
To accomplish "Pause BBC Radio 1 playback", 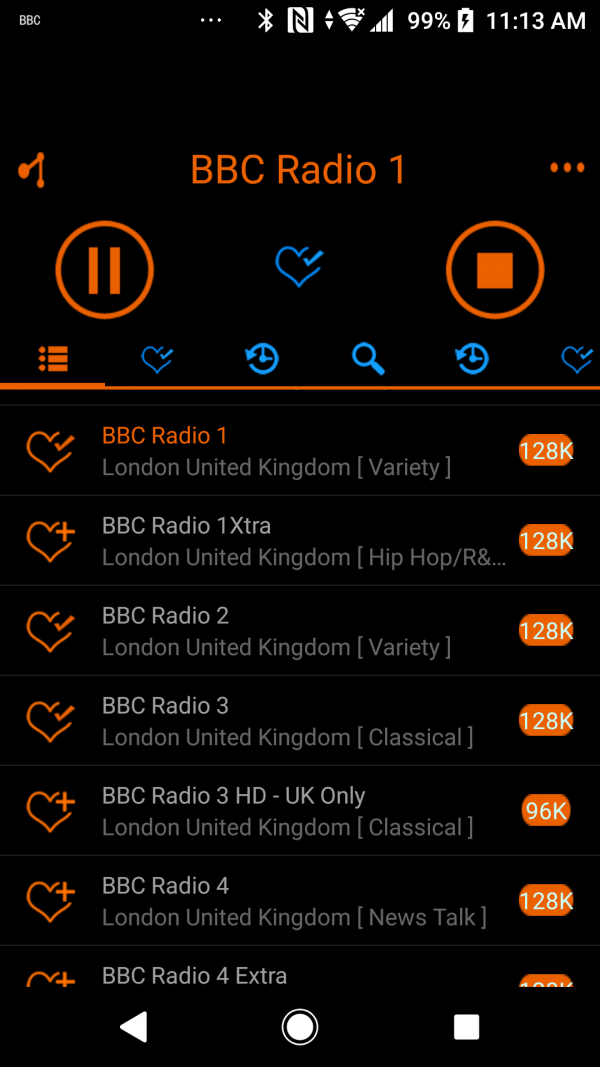I will coord(104,269).
